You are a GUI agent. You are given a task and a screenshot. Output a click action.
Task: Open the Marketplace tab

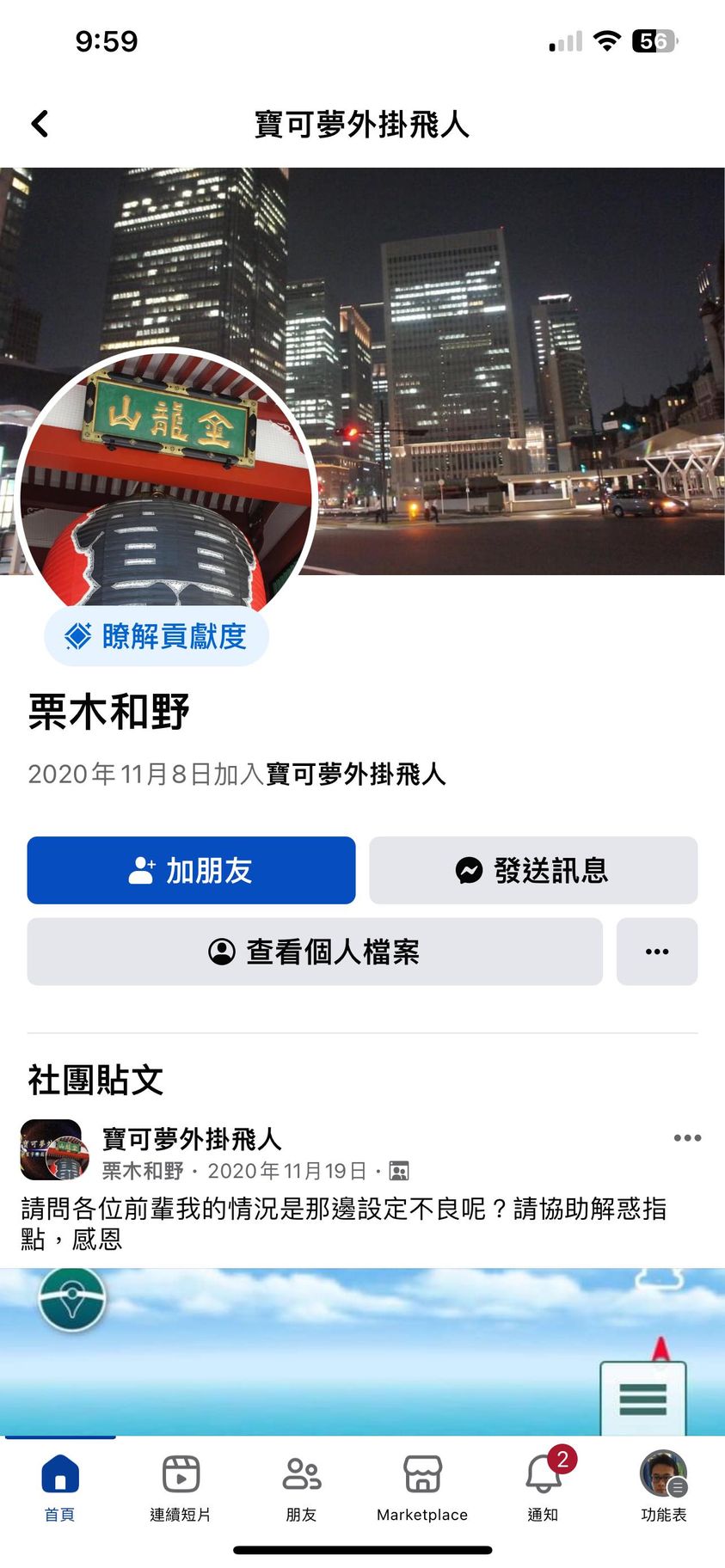[x=422, y=1484]
